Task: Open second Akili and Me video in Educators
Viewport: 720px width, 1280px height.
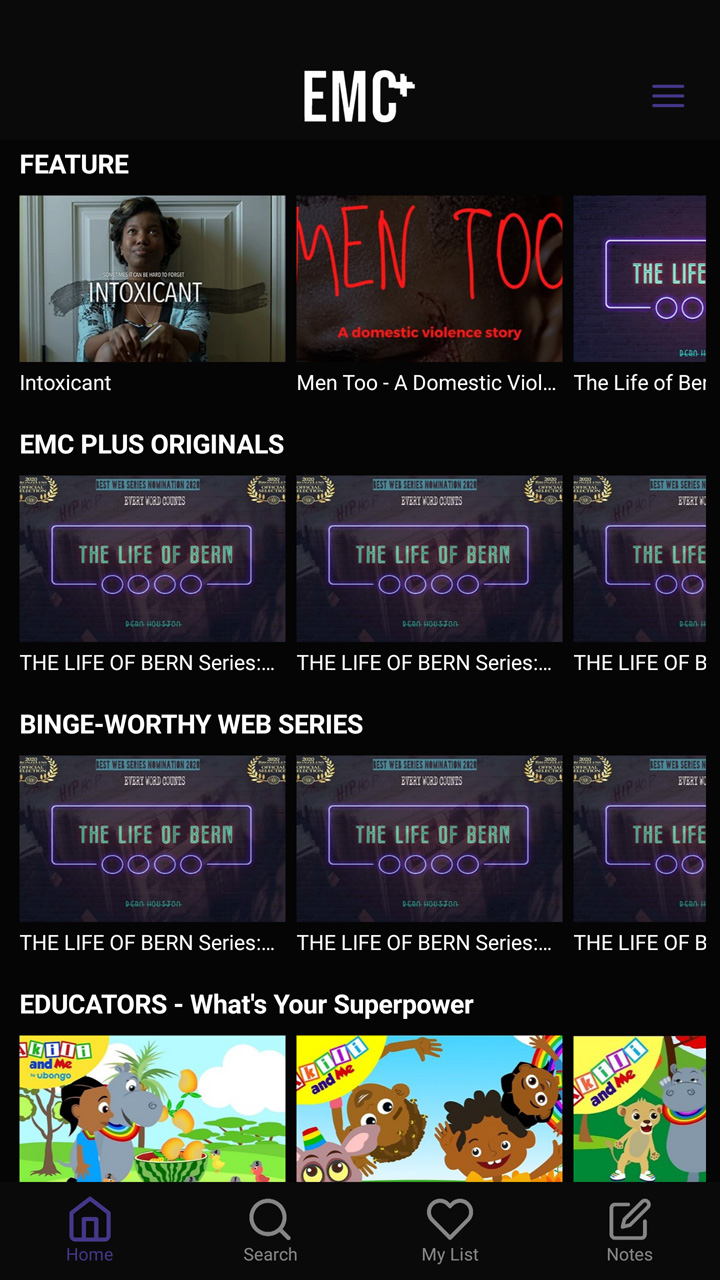Action: 429,1109
